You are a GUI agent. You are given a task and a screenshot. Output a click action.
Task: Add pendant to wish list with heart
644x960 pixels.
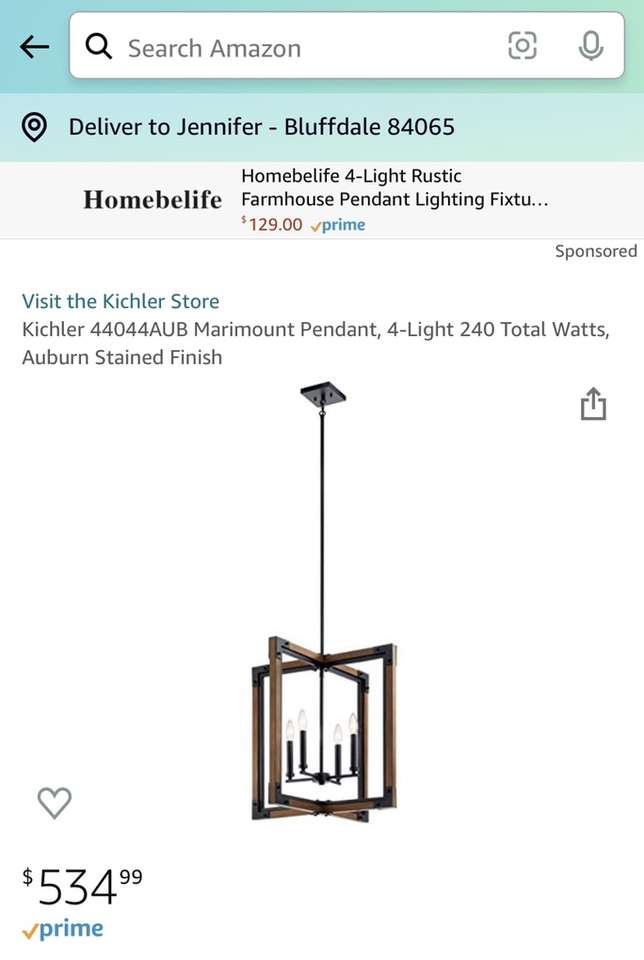pos(54,802)
